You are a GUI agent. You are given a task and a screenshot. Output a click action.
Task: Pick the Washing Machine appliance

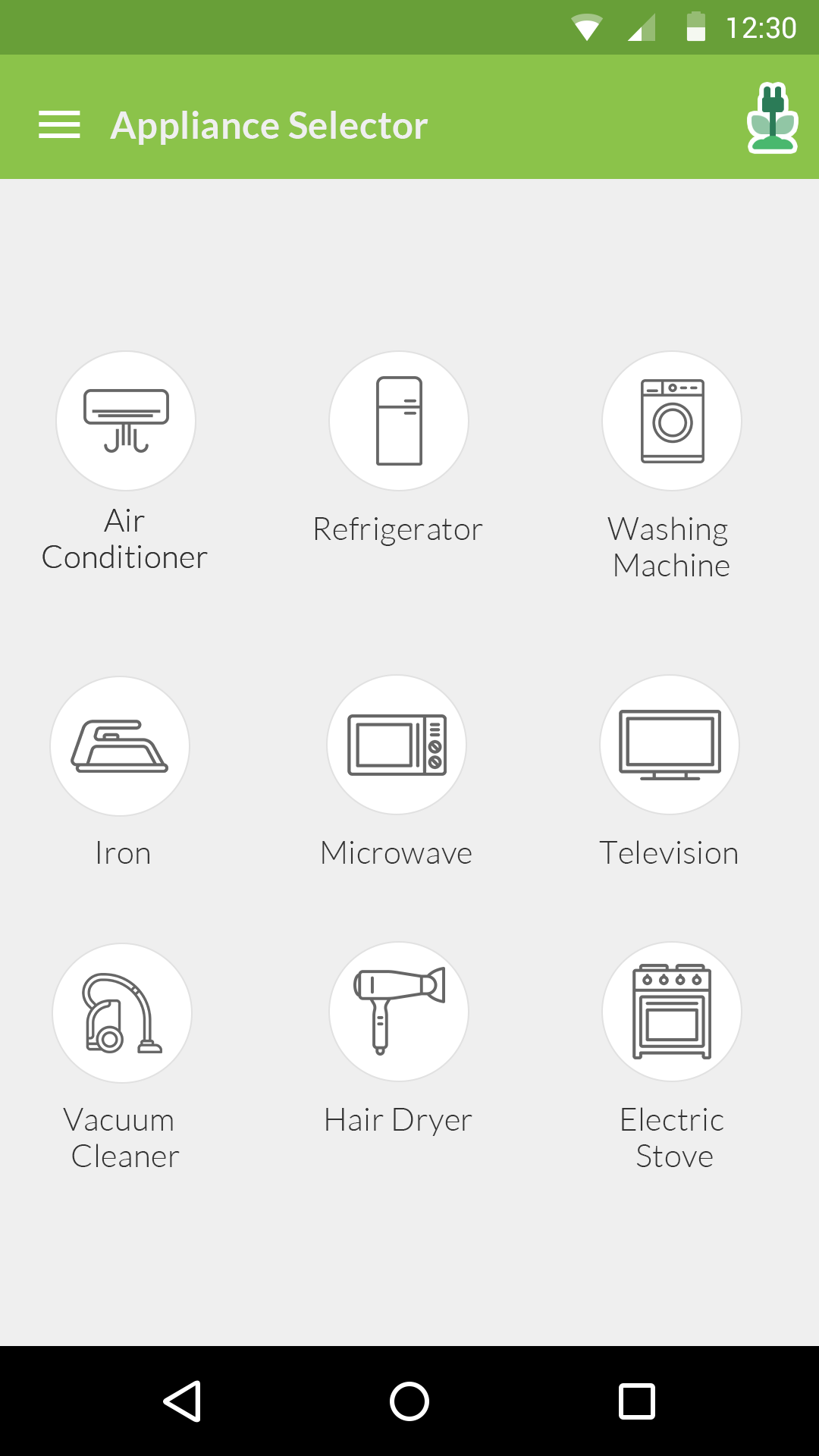pyautogui.click(x=672, y=421)
